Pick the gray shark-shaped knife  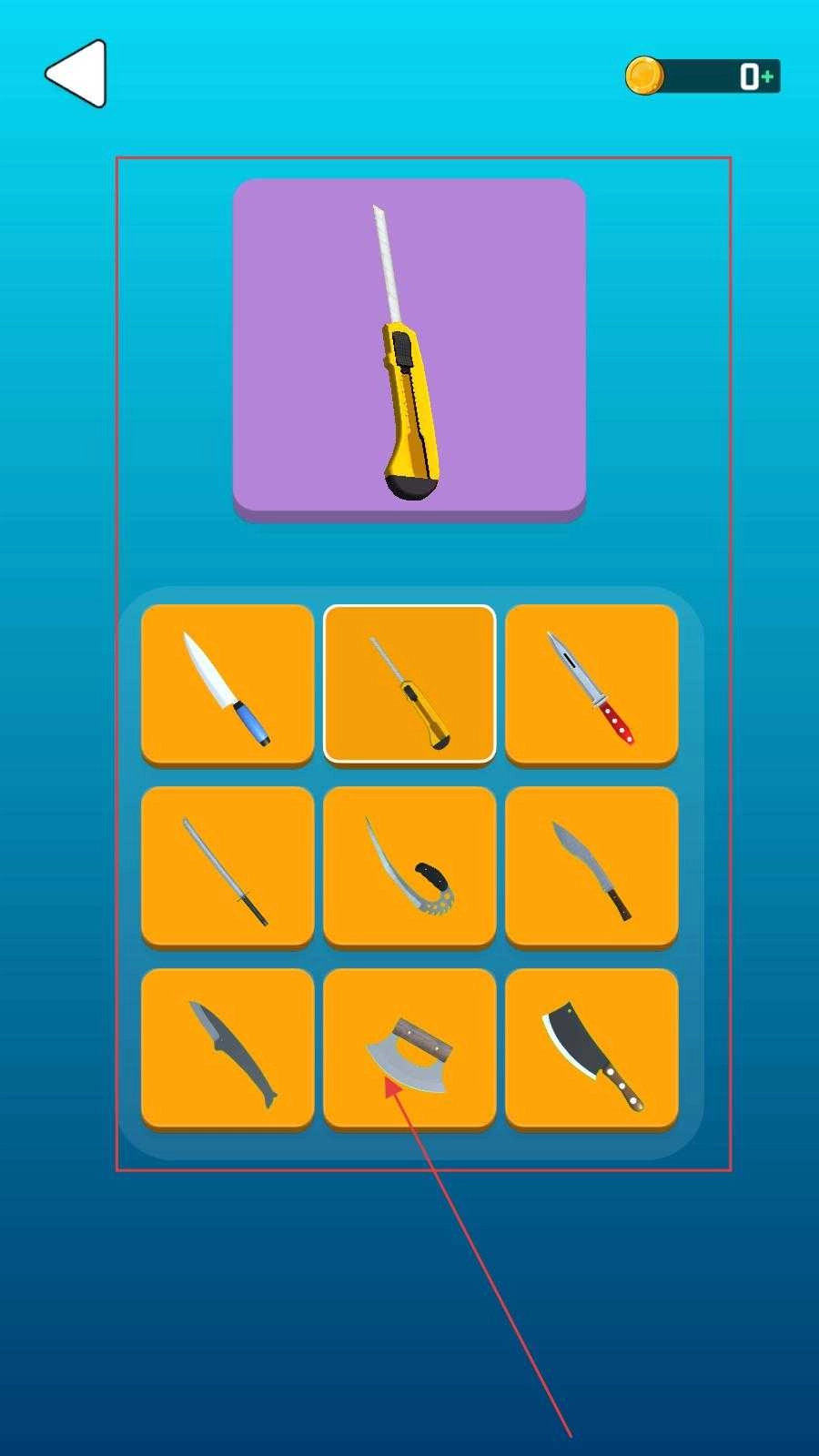pos(227,1048)
